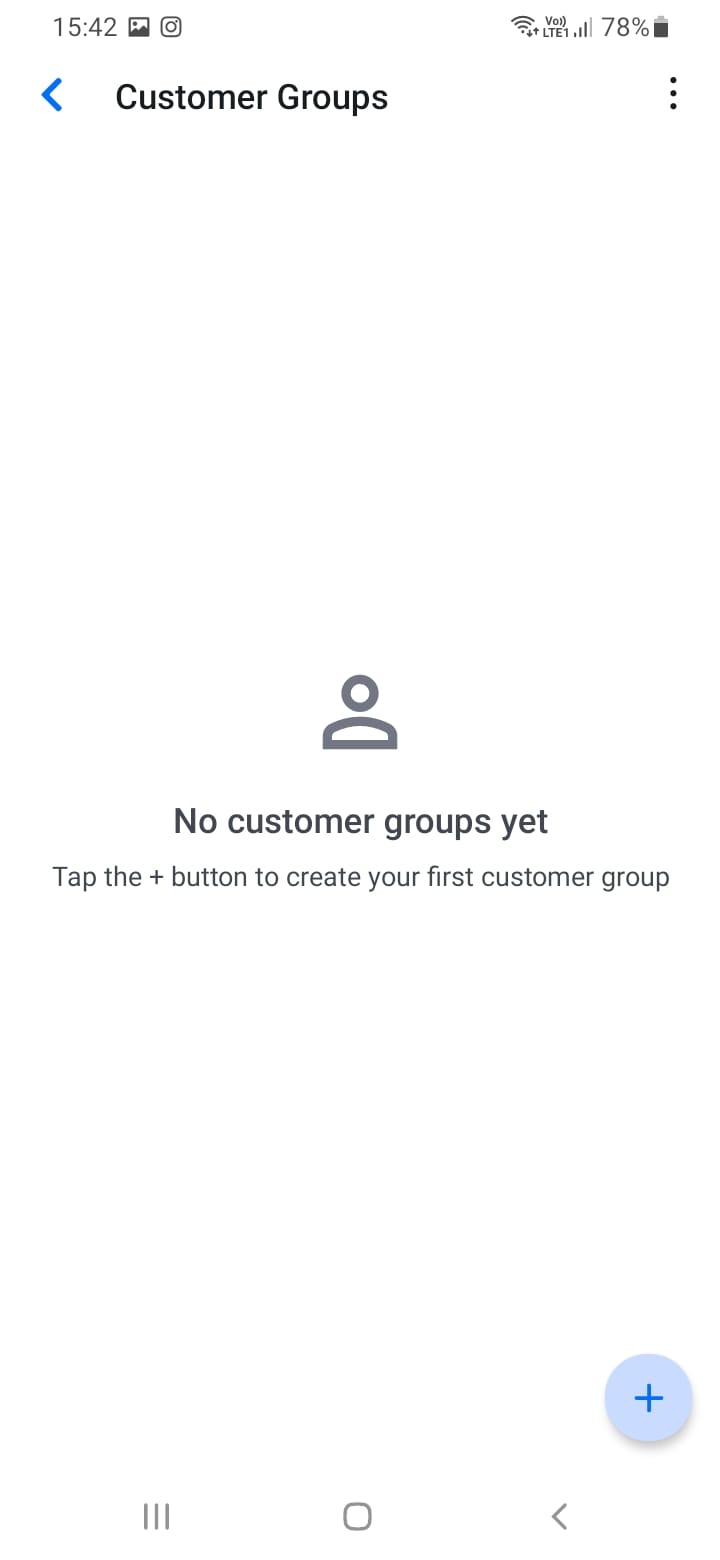The height and width of the screenshot is (1560, 720).
Task: Create a new customer group
Action: (648, 1397)
